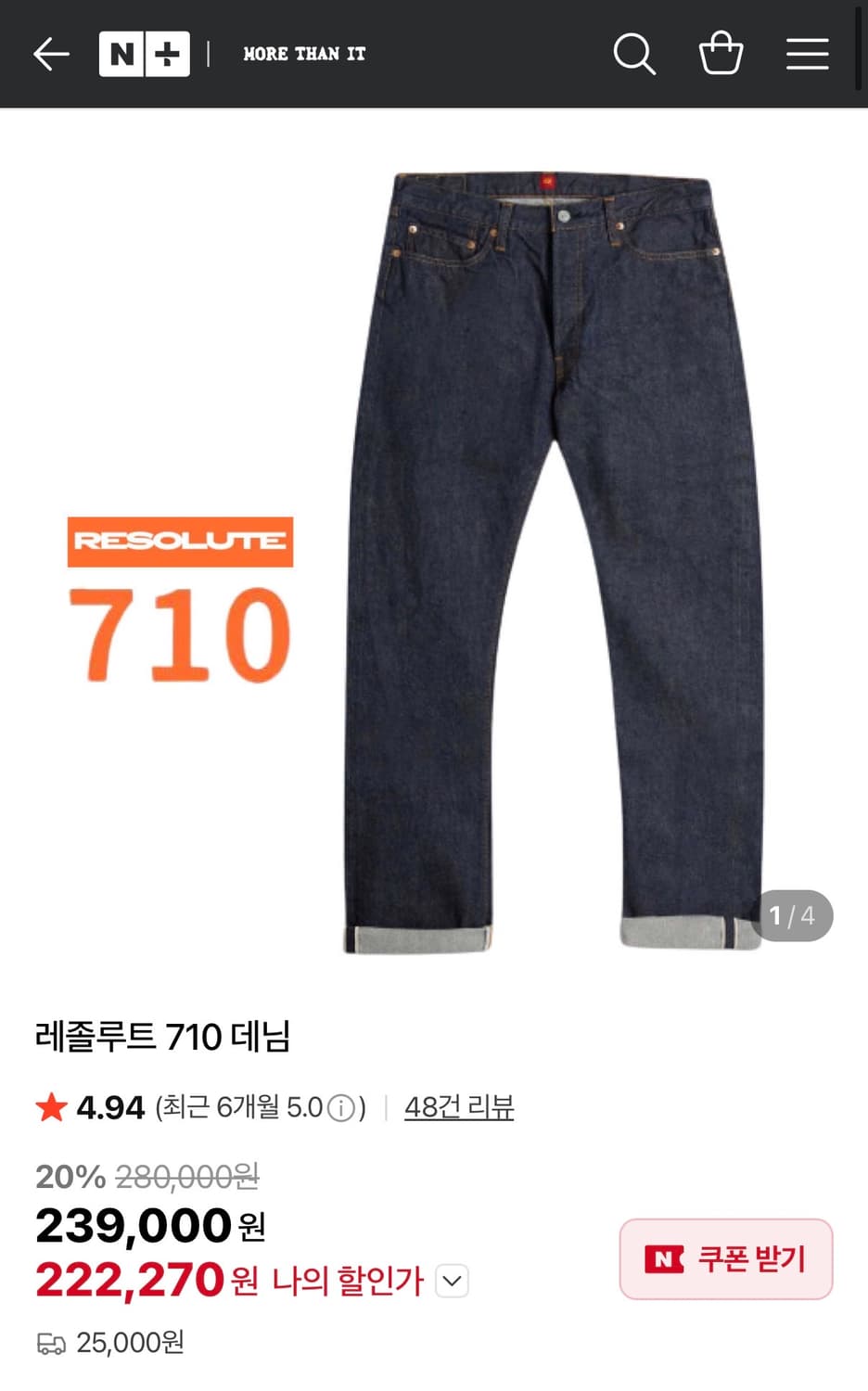Screen dimensions: 868x1391
Task: Tap the back arrow
Action: 51,53
